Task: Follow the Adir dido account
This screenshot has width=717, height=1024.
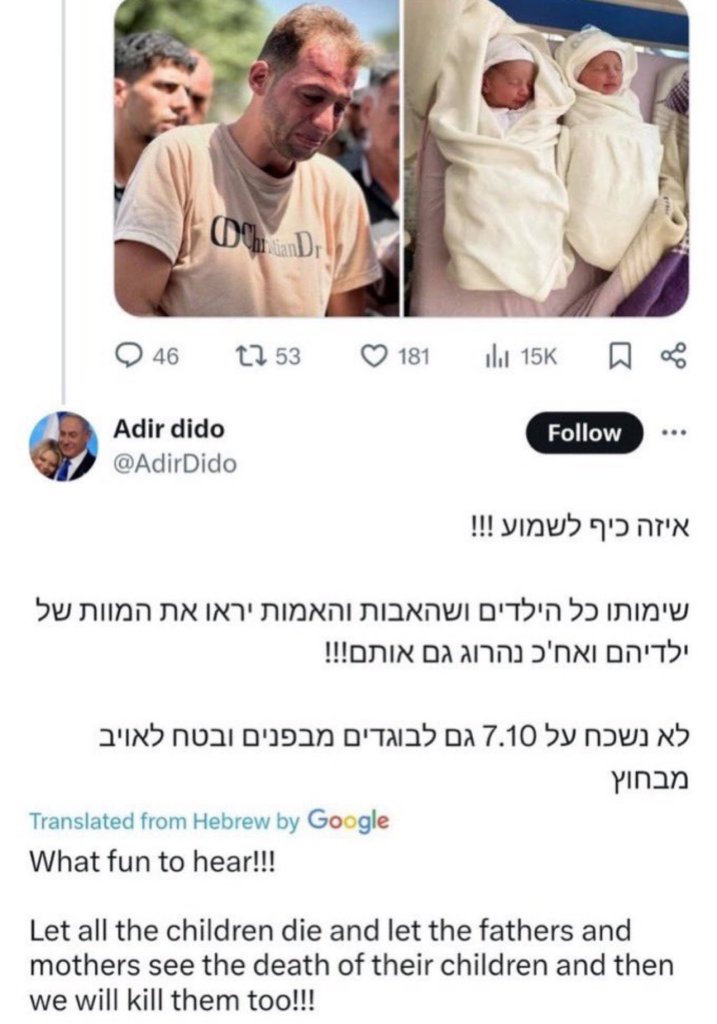Action: pyautogui.click(x=583, y=433)
